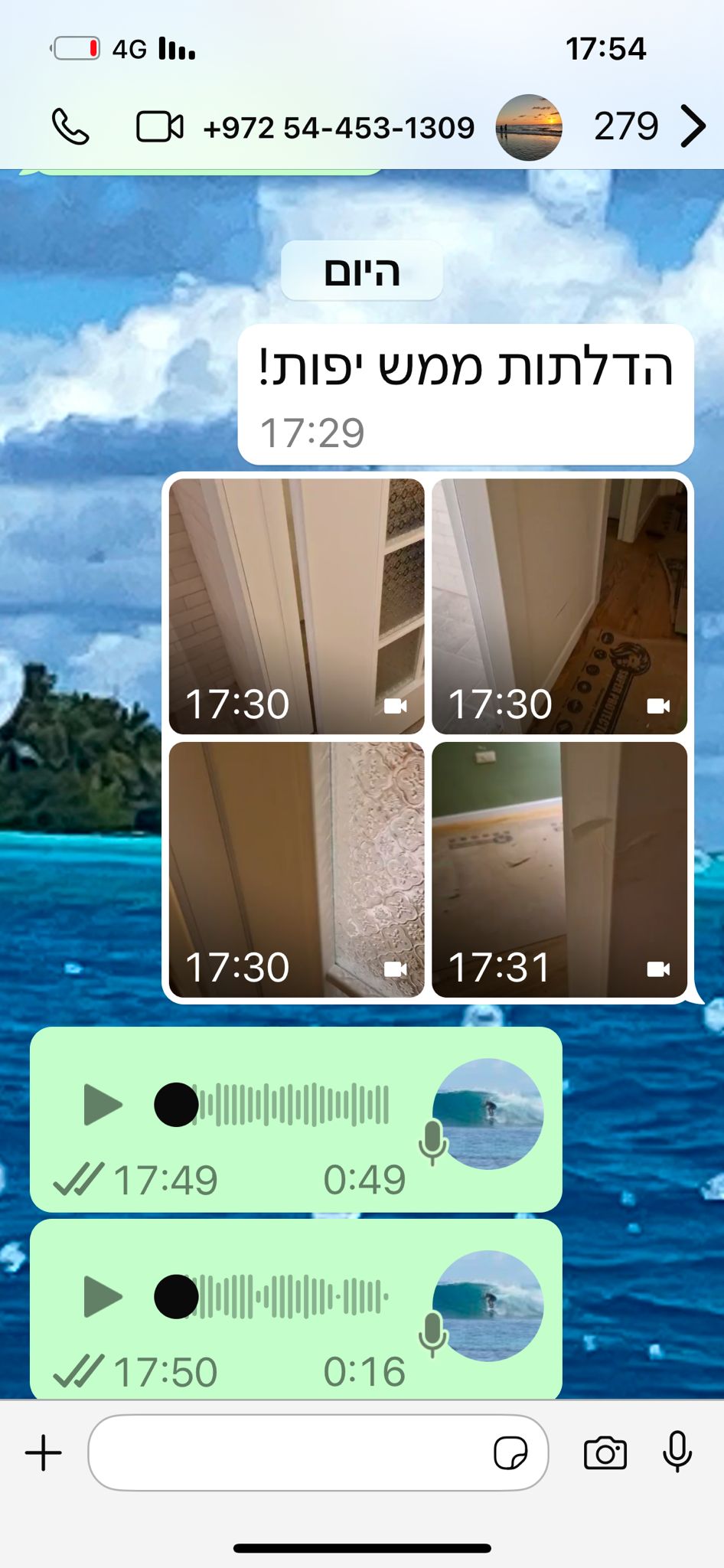Open the camera to take a photo

point(605,1452)
